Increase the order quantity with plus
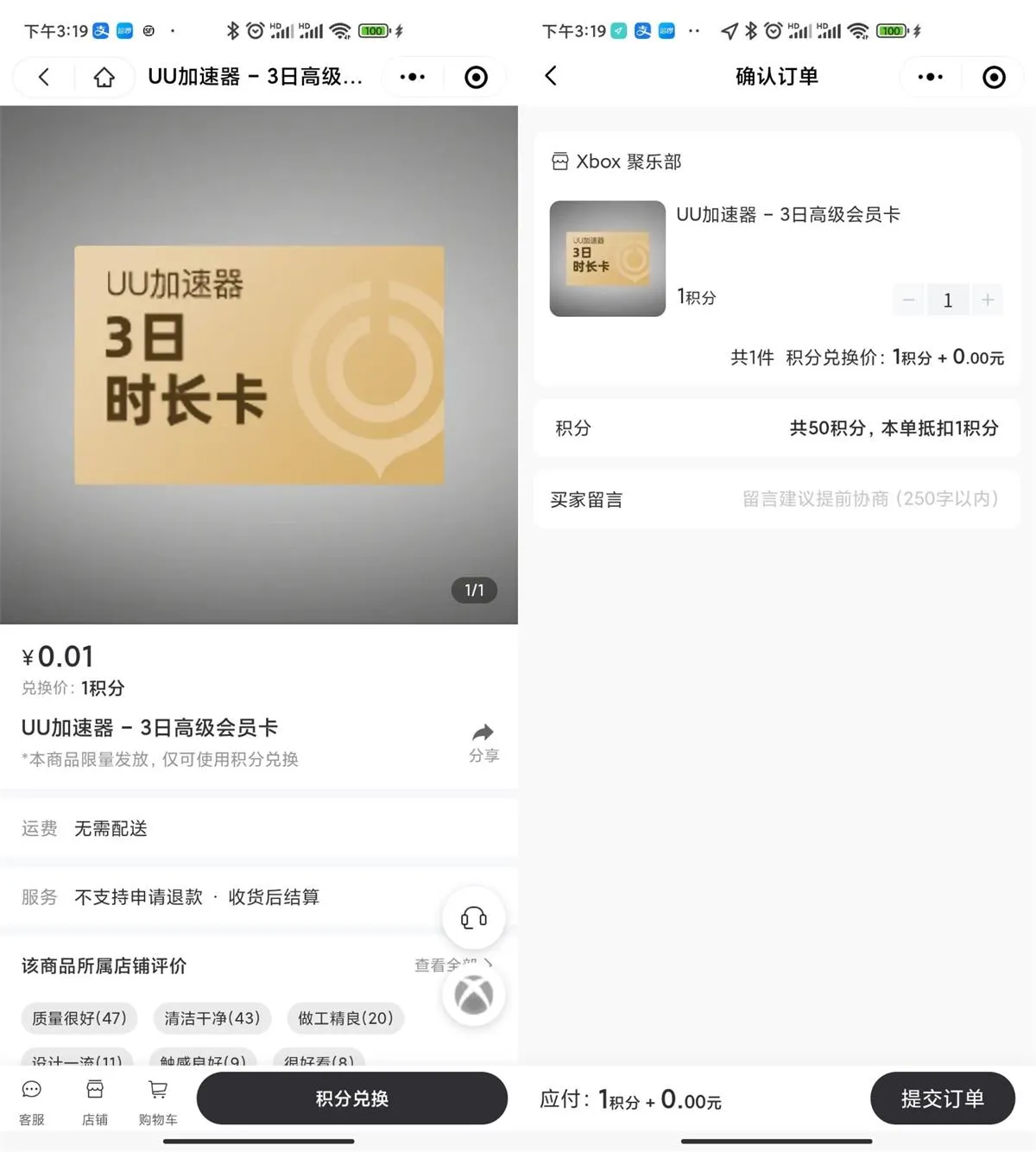Screen dimensions: 1036x1152 tap(988, 300)
